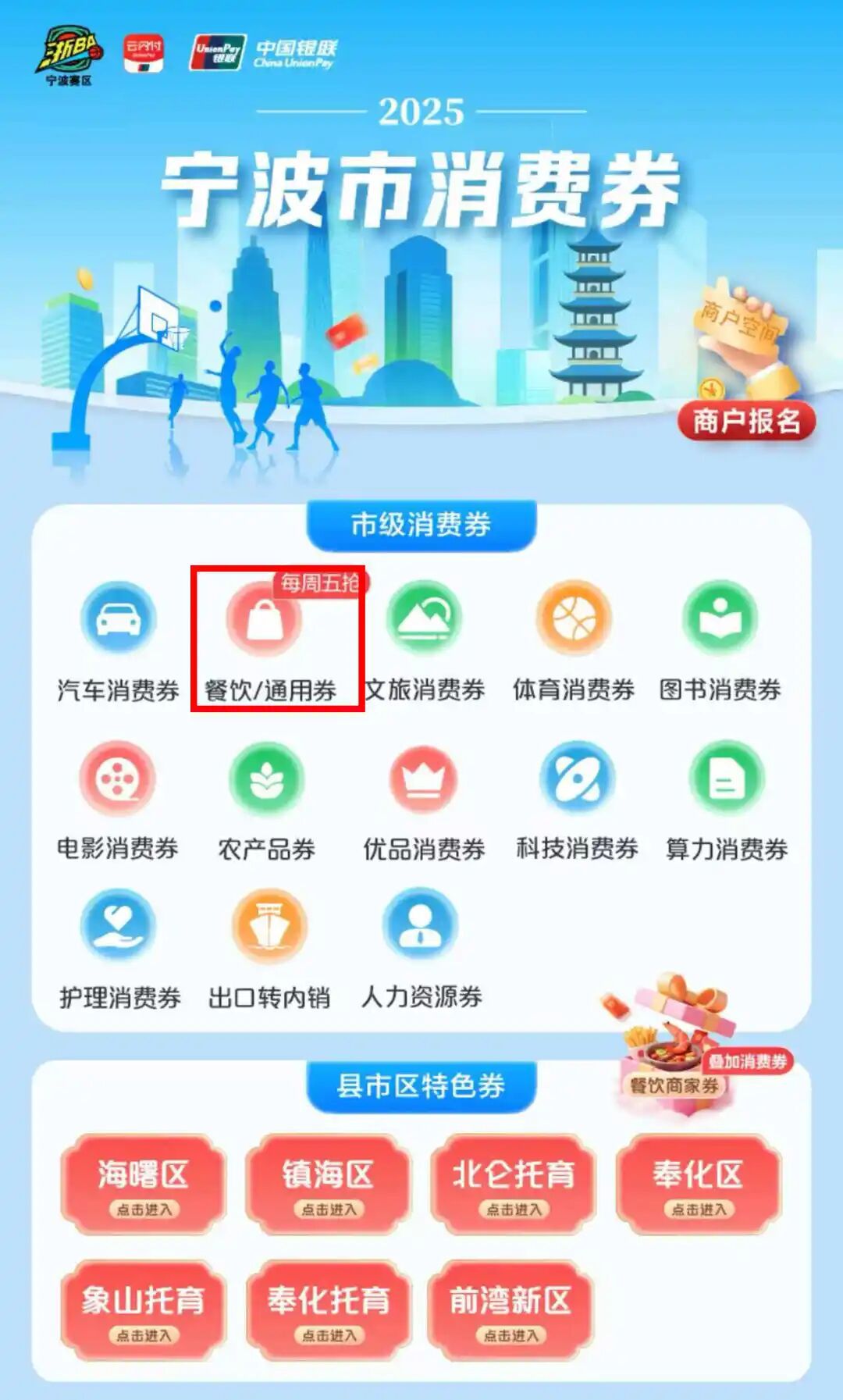Open 前湾新区 district coupons

[x=511, y=1310]
